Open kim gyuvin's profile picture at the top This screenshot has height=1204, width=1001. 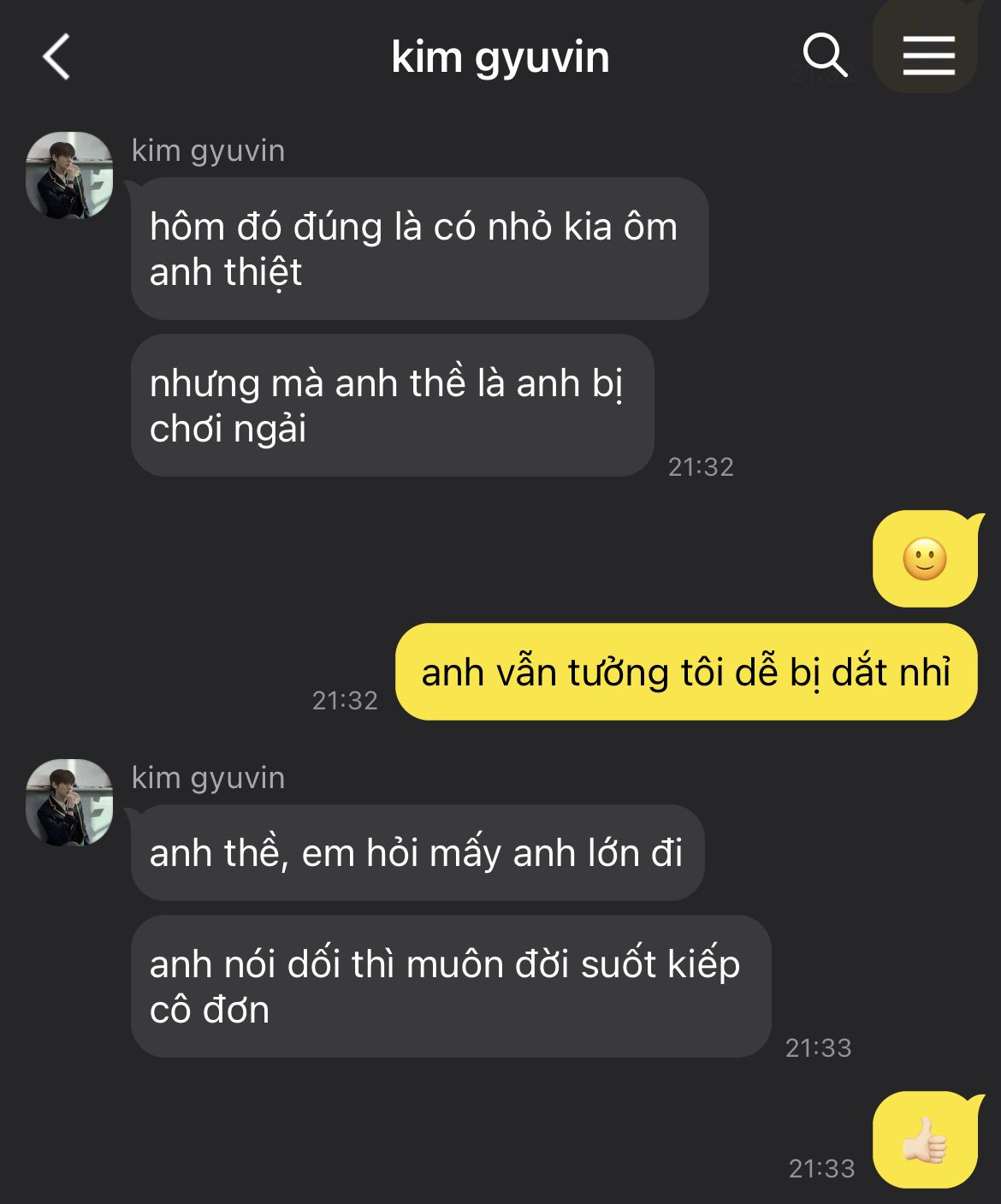[x=69, y=175]
